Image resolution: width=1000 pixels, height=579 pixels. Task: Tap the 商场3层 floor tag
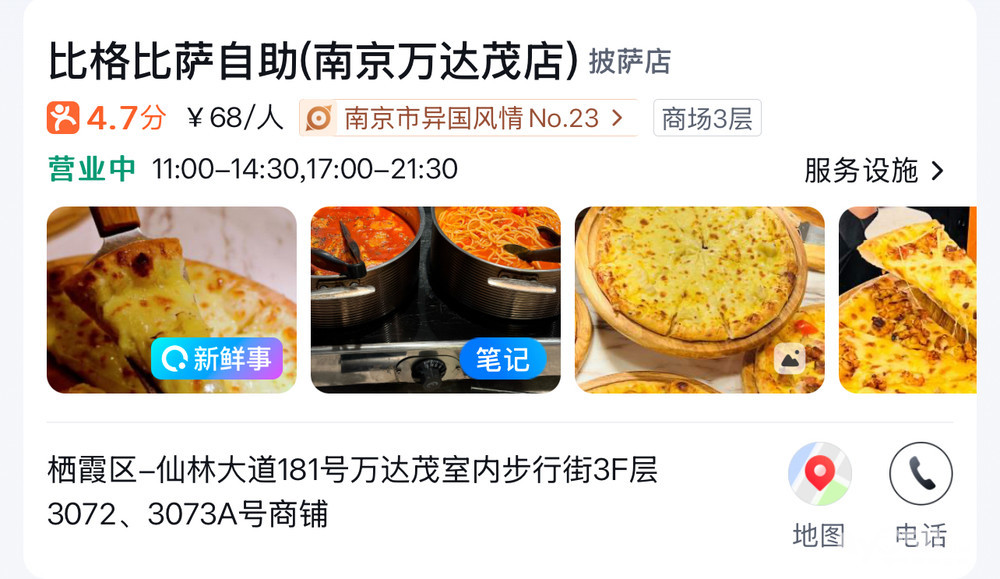click(707, 118)
